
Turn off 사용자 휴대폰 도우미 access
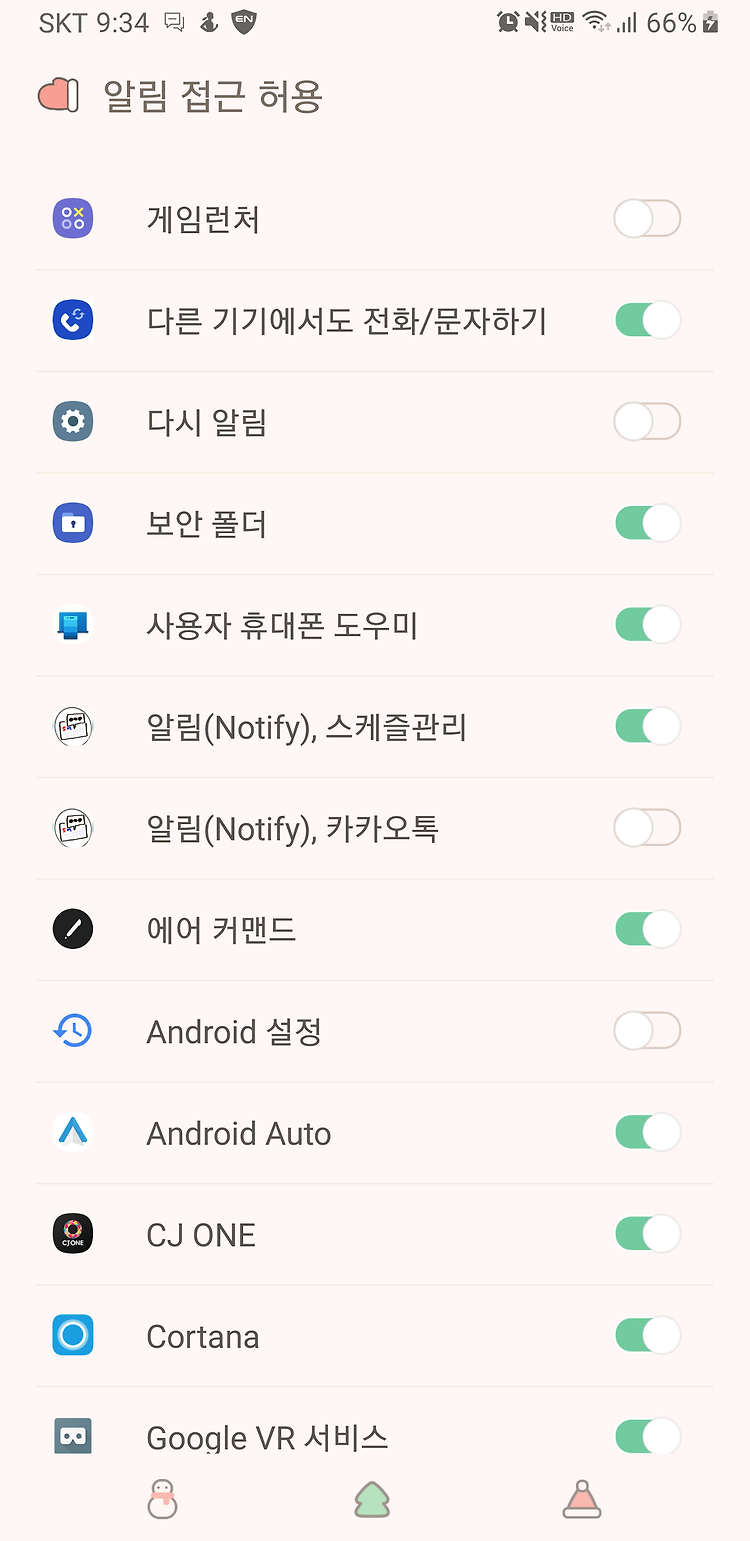tap(647, 625)
